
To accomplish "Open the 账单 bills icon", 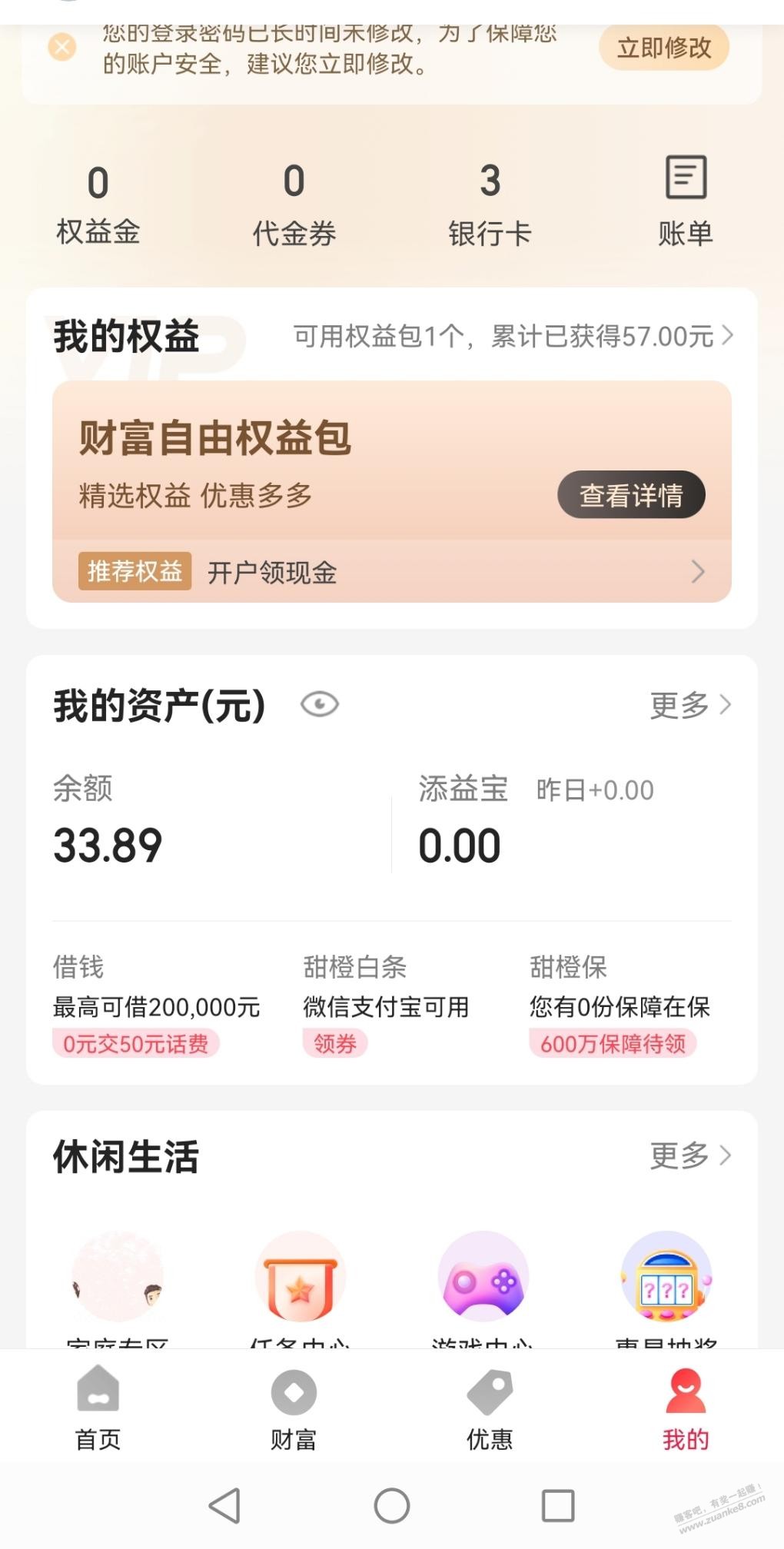I will pos(686,201).
